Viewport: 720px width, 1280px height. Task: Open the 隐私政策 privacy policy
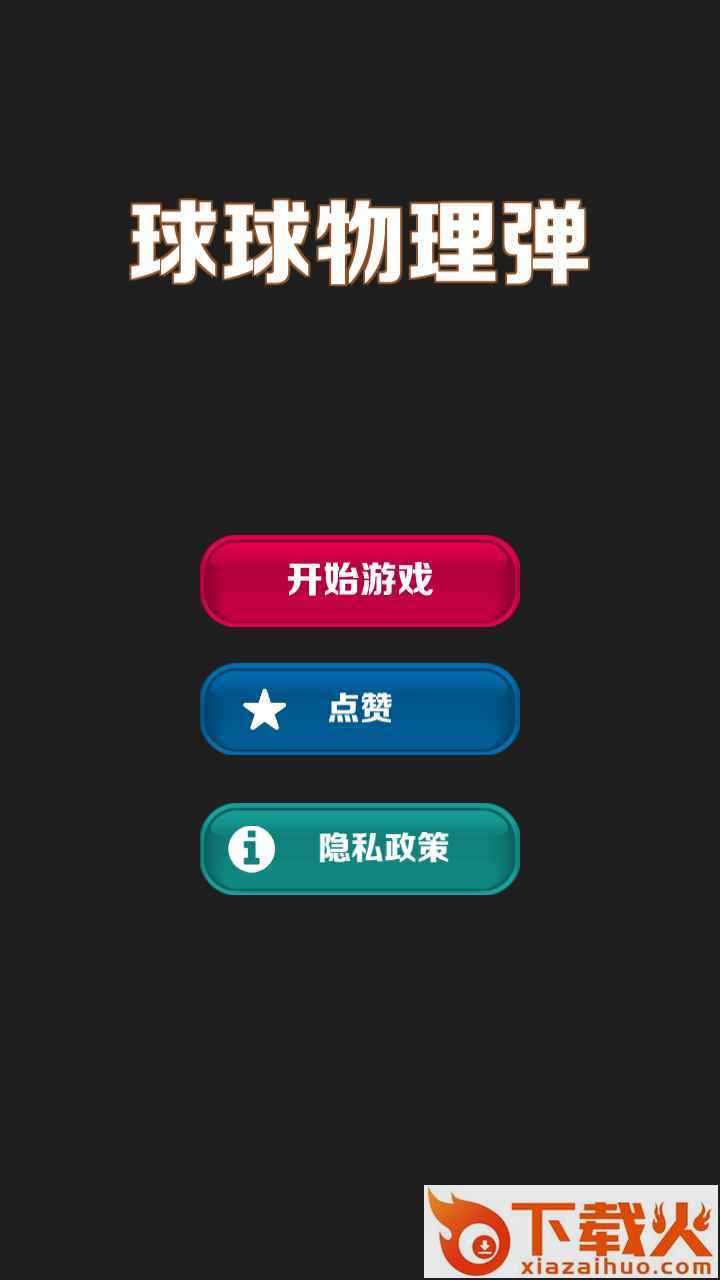tap(360, 849)
